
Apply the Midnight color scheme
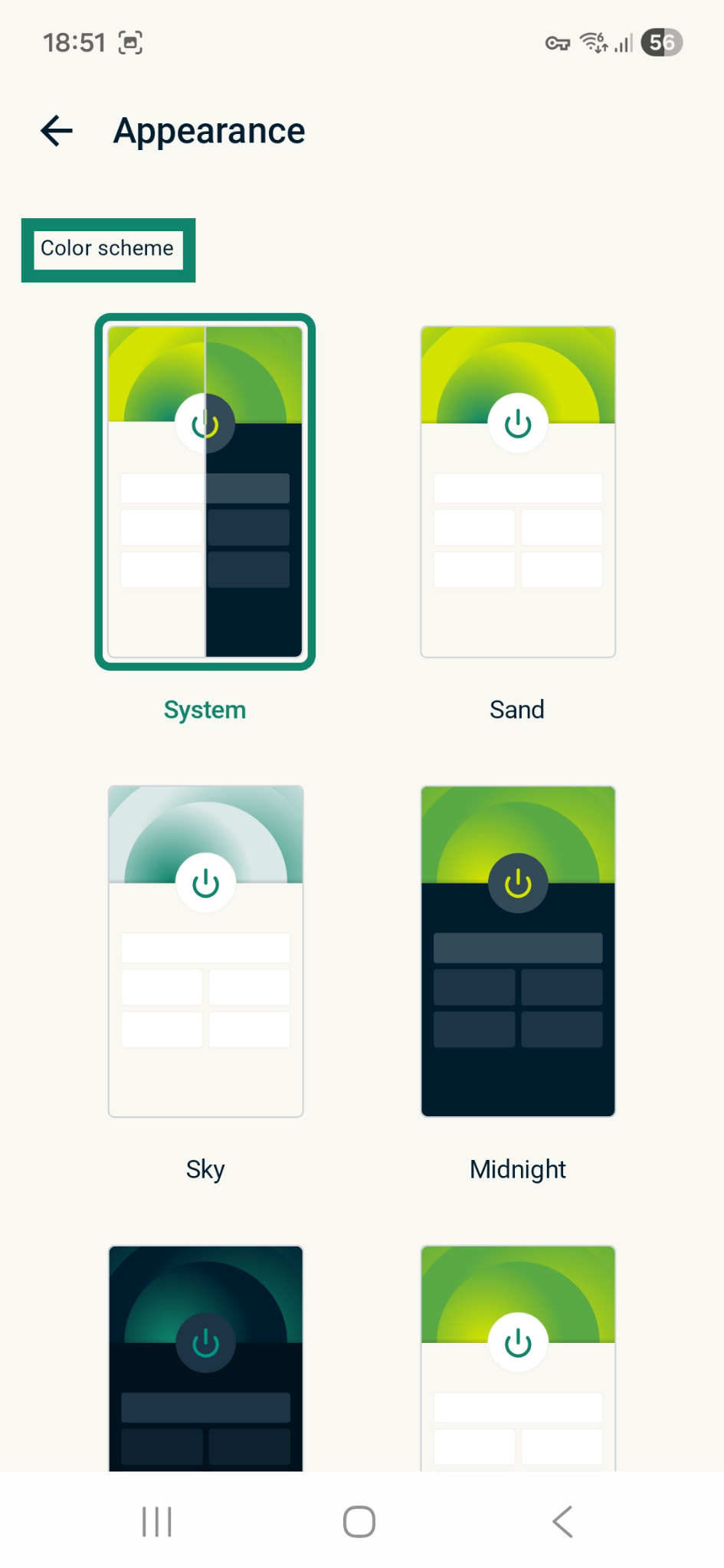518,951
